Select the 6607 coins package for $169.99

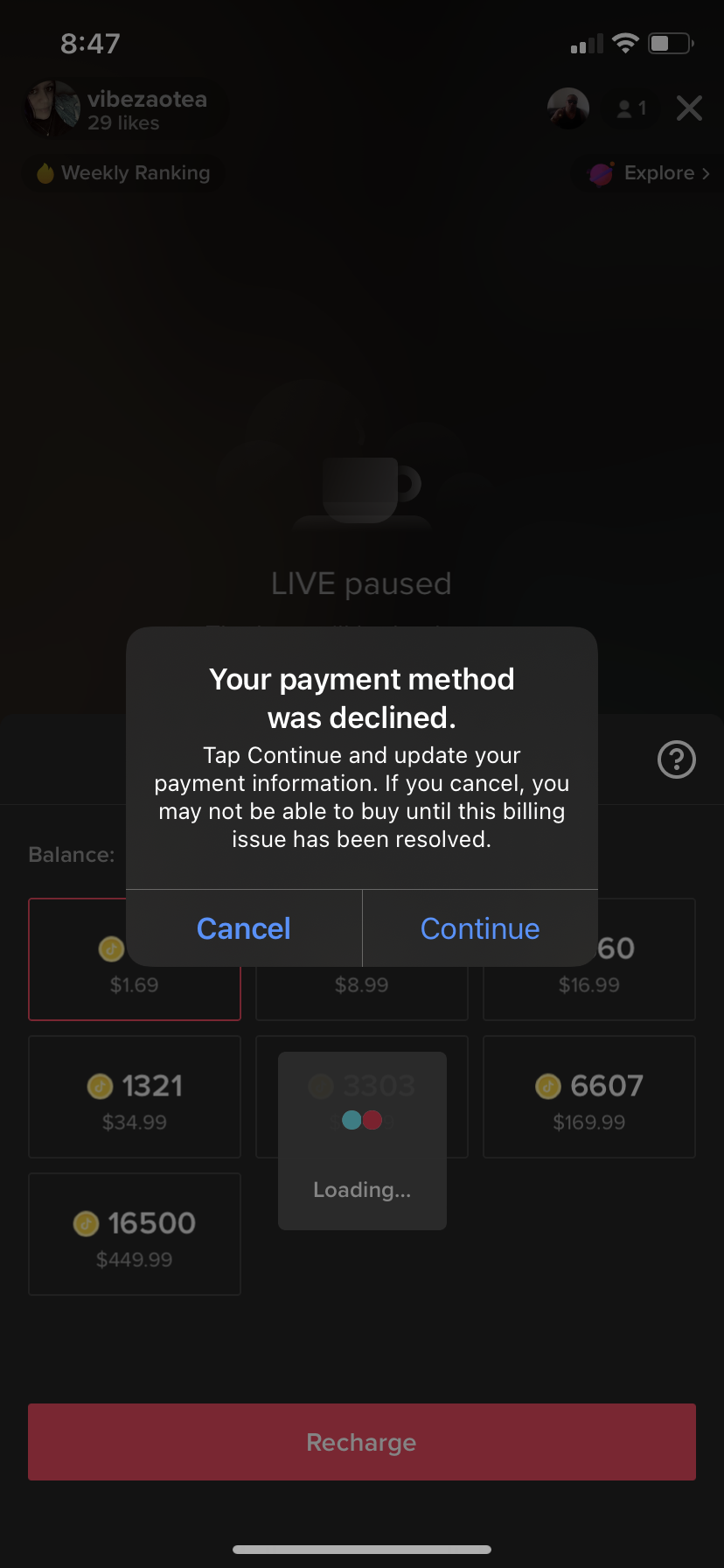coord(589,1097)
